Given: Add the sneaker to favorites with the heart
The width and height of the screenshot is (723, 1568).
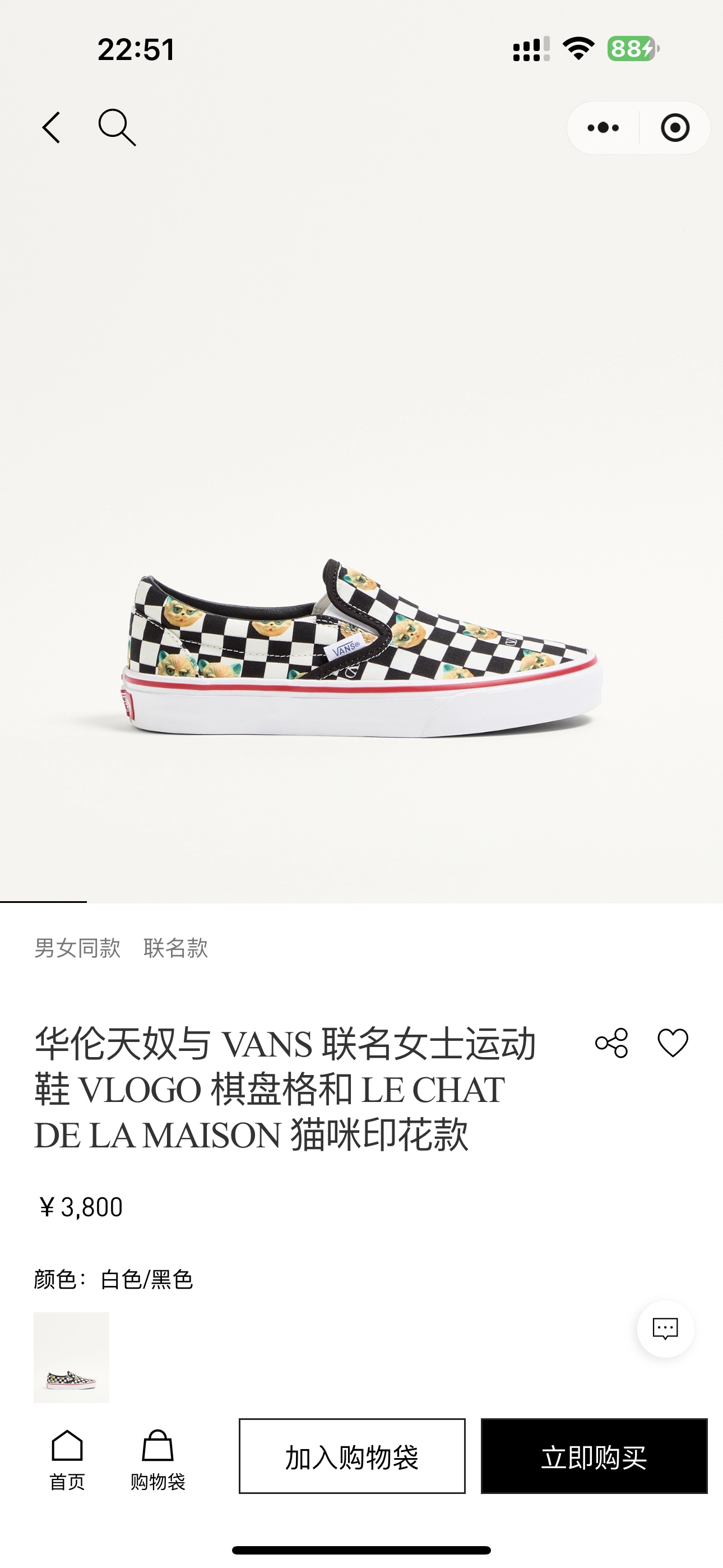Looking at the screenshot, I should coord(673,1043).
